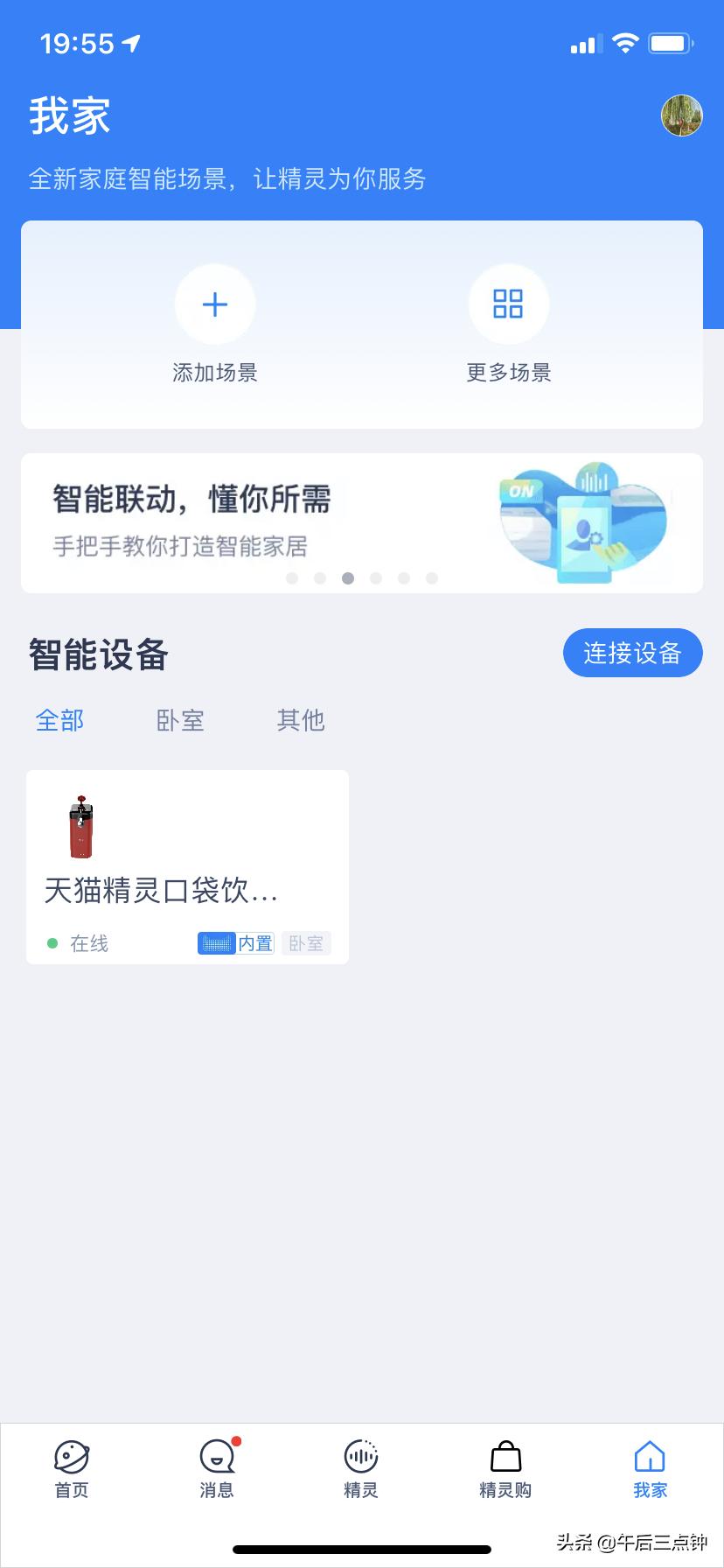
Task: Select the 其他 device category
Action: pos(301,720)
